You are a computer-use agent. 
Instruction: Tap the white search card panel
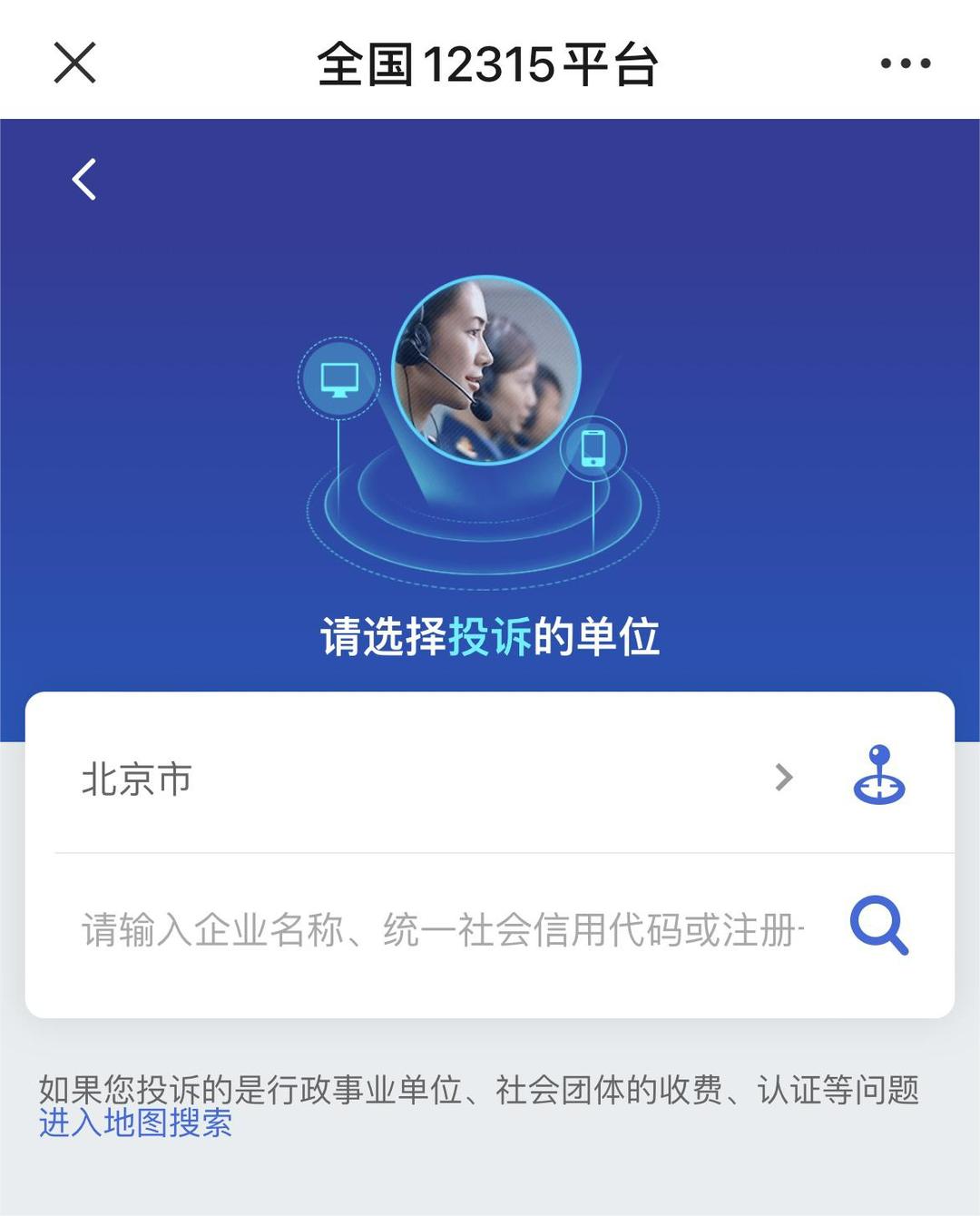490,853
